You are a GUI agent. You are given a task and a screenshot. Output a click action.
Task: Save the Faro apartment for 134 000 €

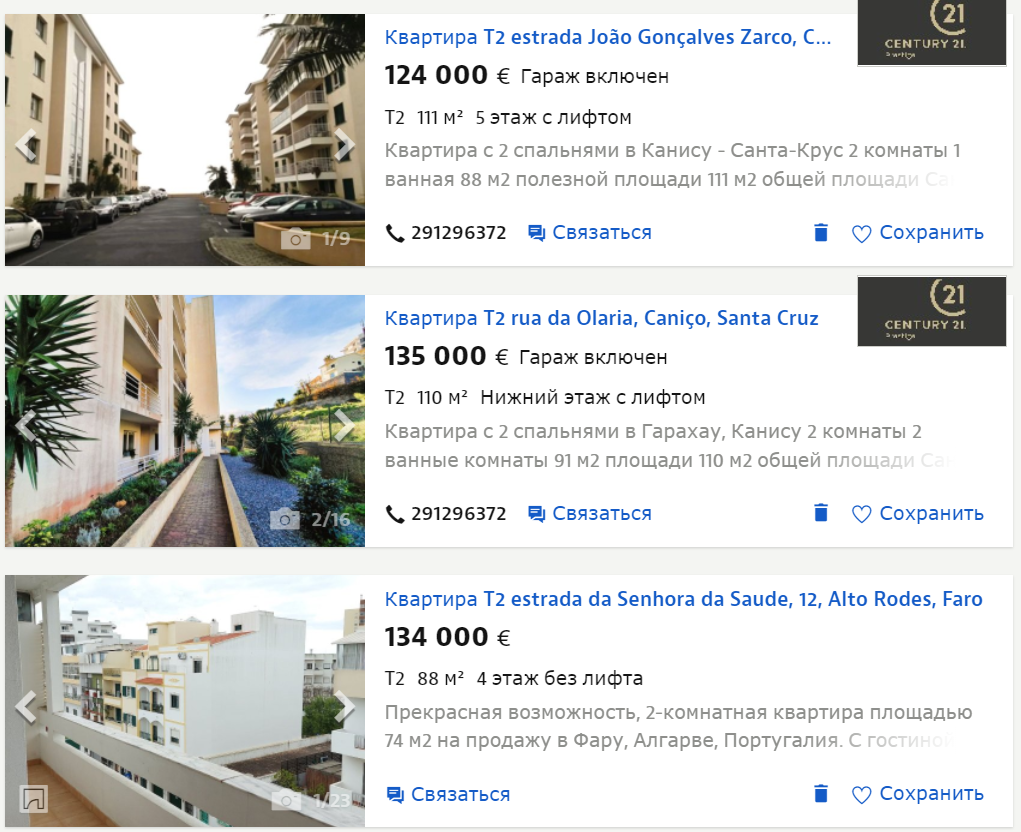pyautogui.click(x=918, y=795)
